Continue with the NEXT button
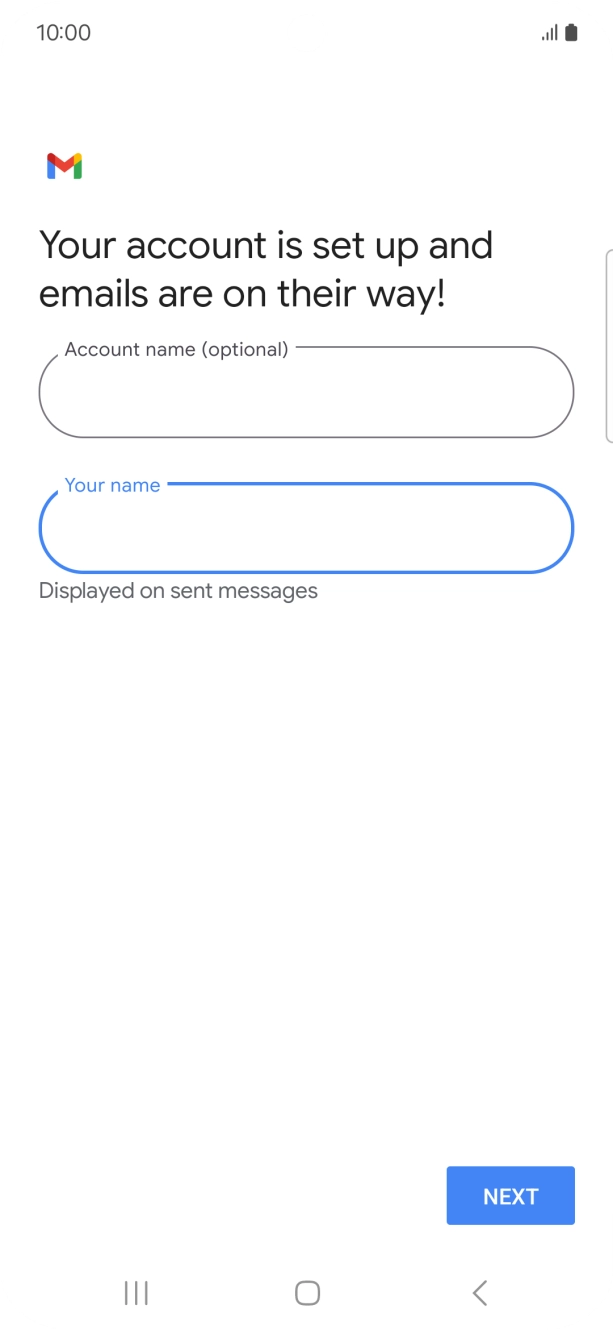 [510, 1196]
